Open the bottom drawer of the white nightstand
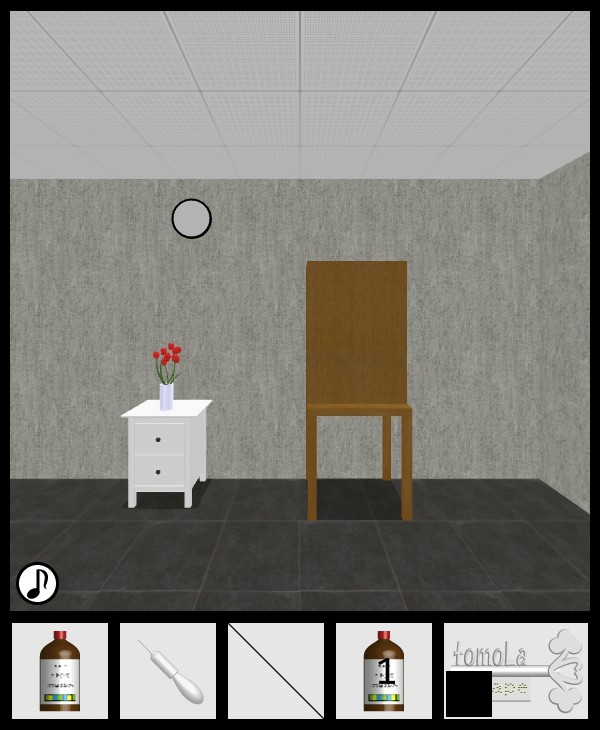 (x=158, y=469)
